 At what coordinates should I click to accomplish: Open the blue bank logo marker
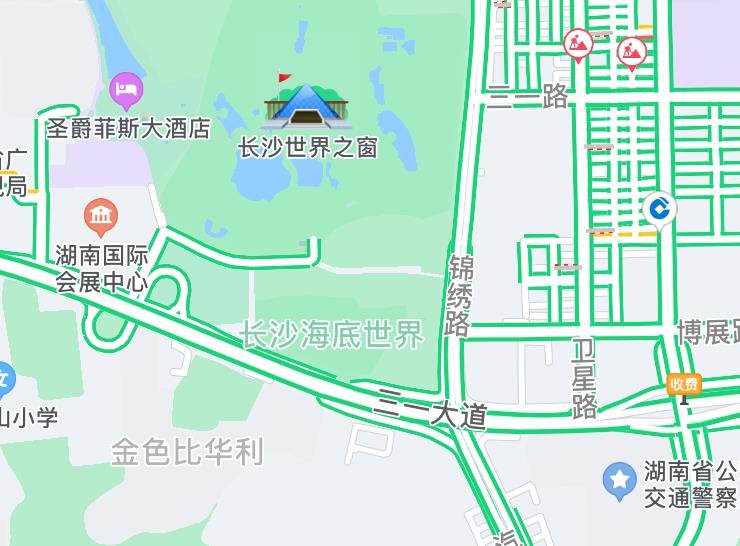pyautogui.click(x=659, y=209)
